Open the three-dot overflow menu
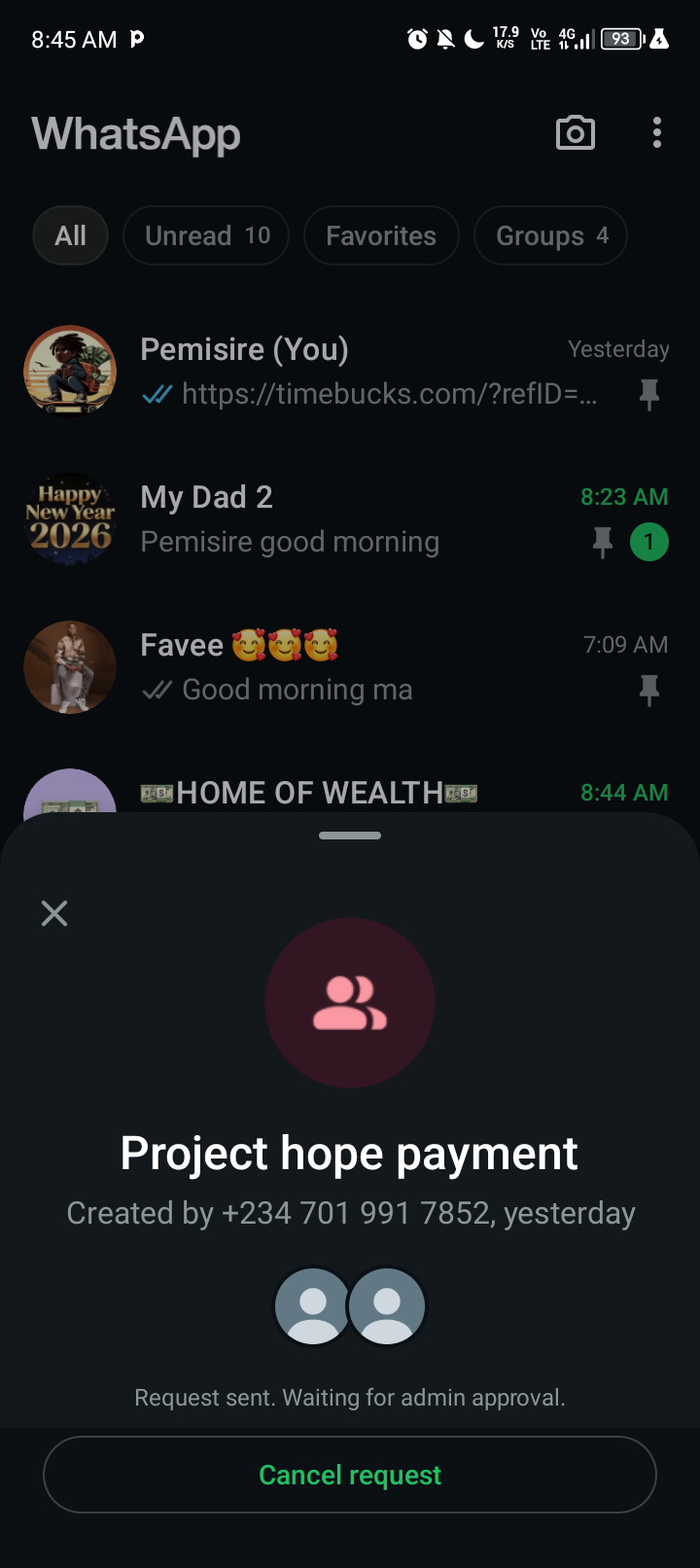Image resolution: width=700 pixels, height=1568 pixels. 657,133
